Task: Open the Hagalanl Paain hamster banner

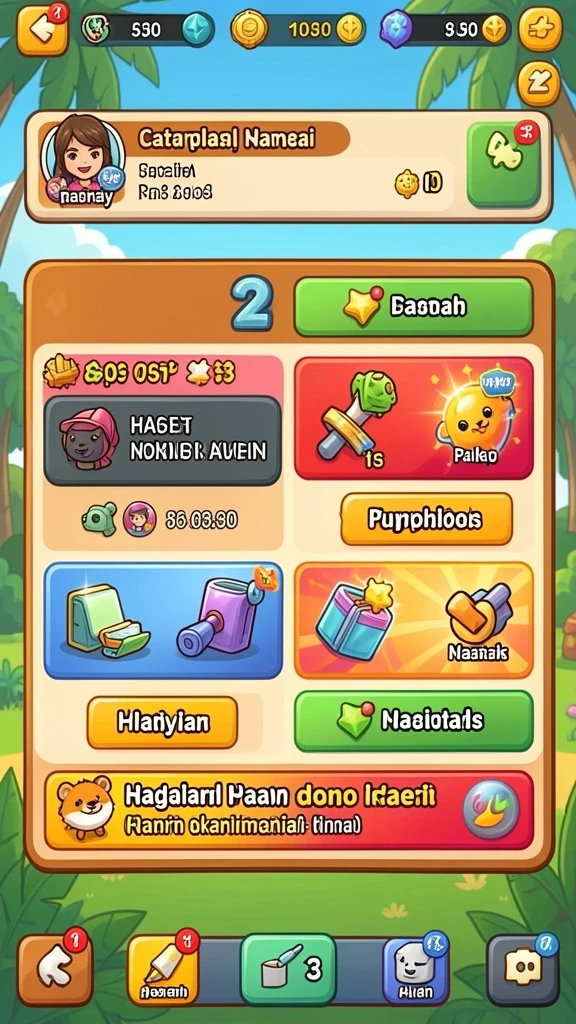Action: [289, 810]
